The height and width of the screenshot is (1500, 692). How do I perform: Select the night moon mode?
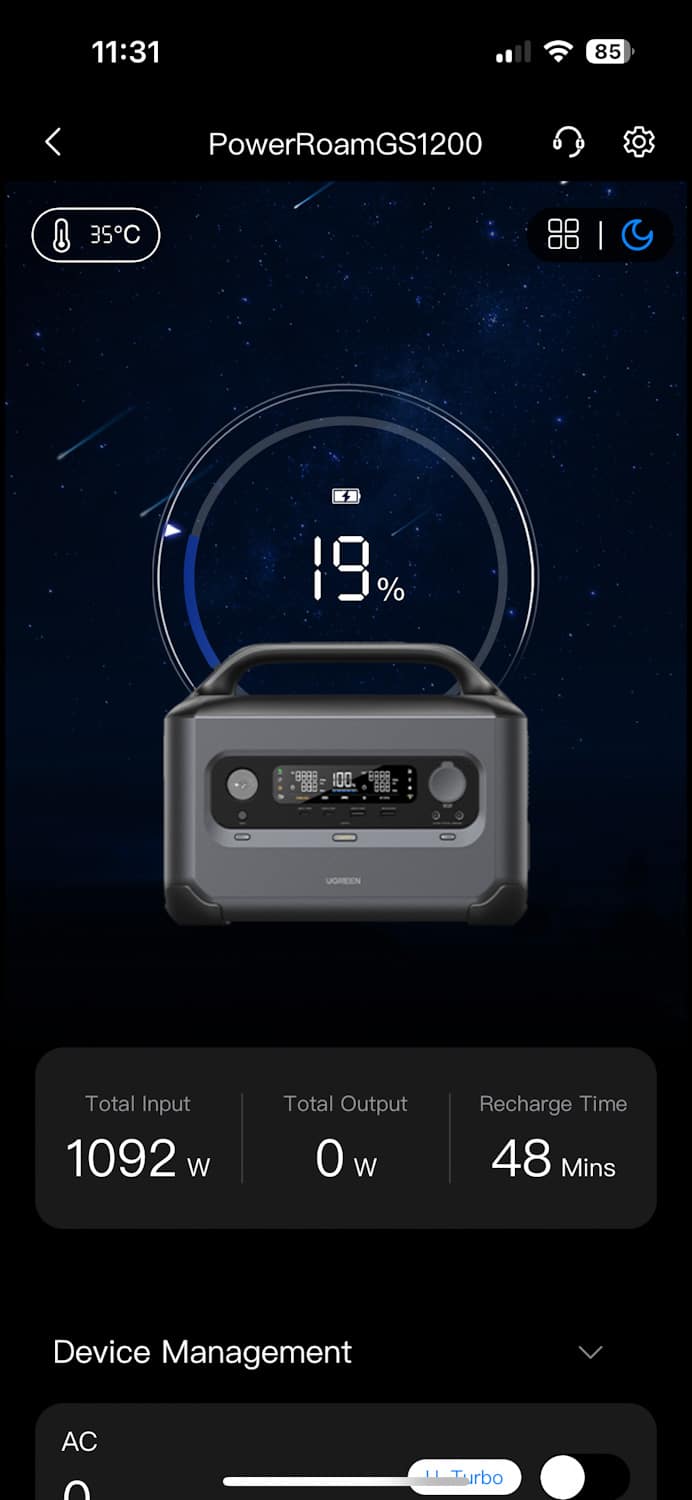tap(637, 235)
